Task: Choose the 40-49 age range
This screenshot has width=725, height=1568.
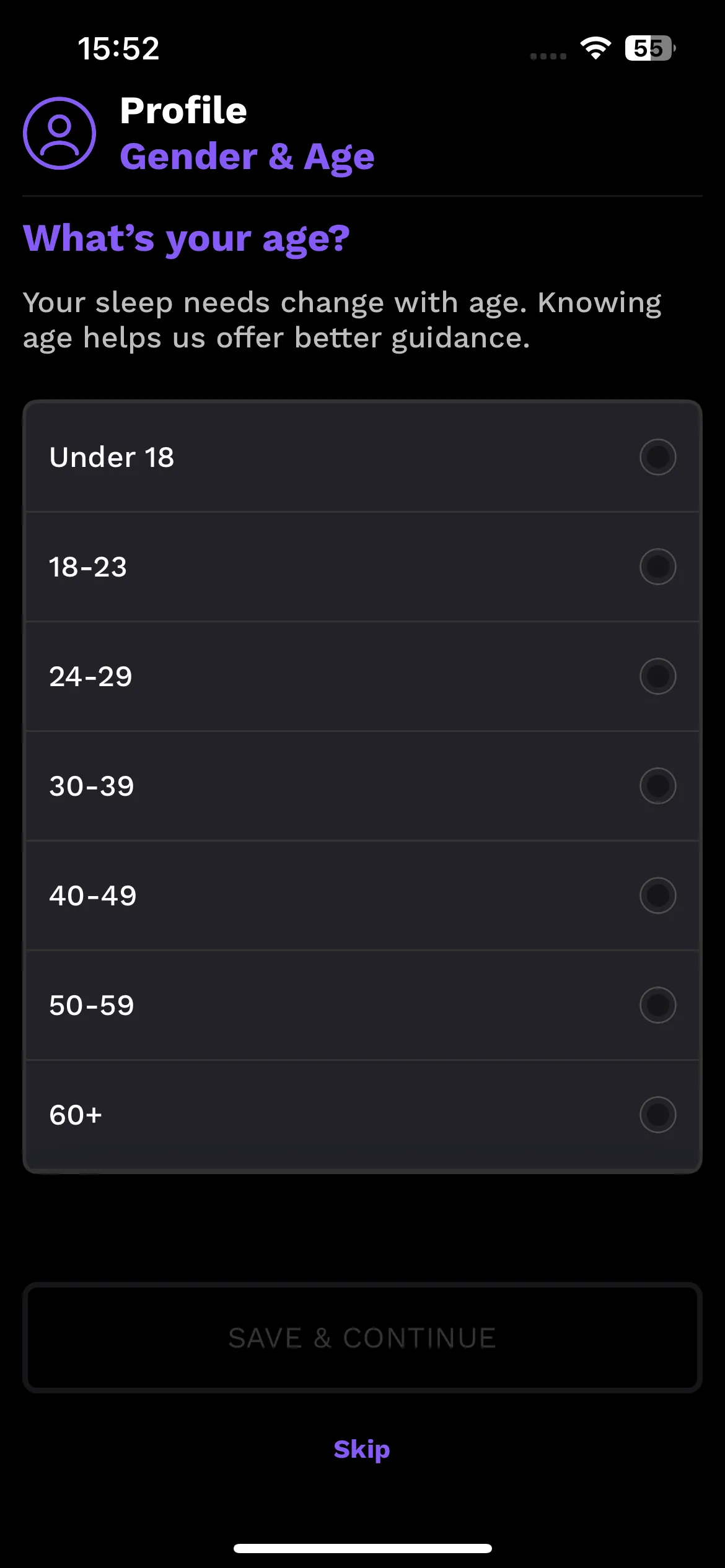Action: click(x=362, y=895)
